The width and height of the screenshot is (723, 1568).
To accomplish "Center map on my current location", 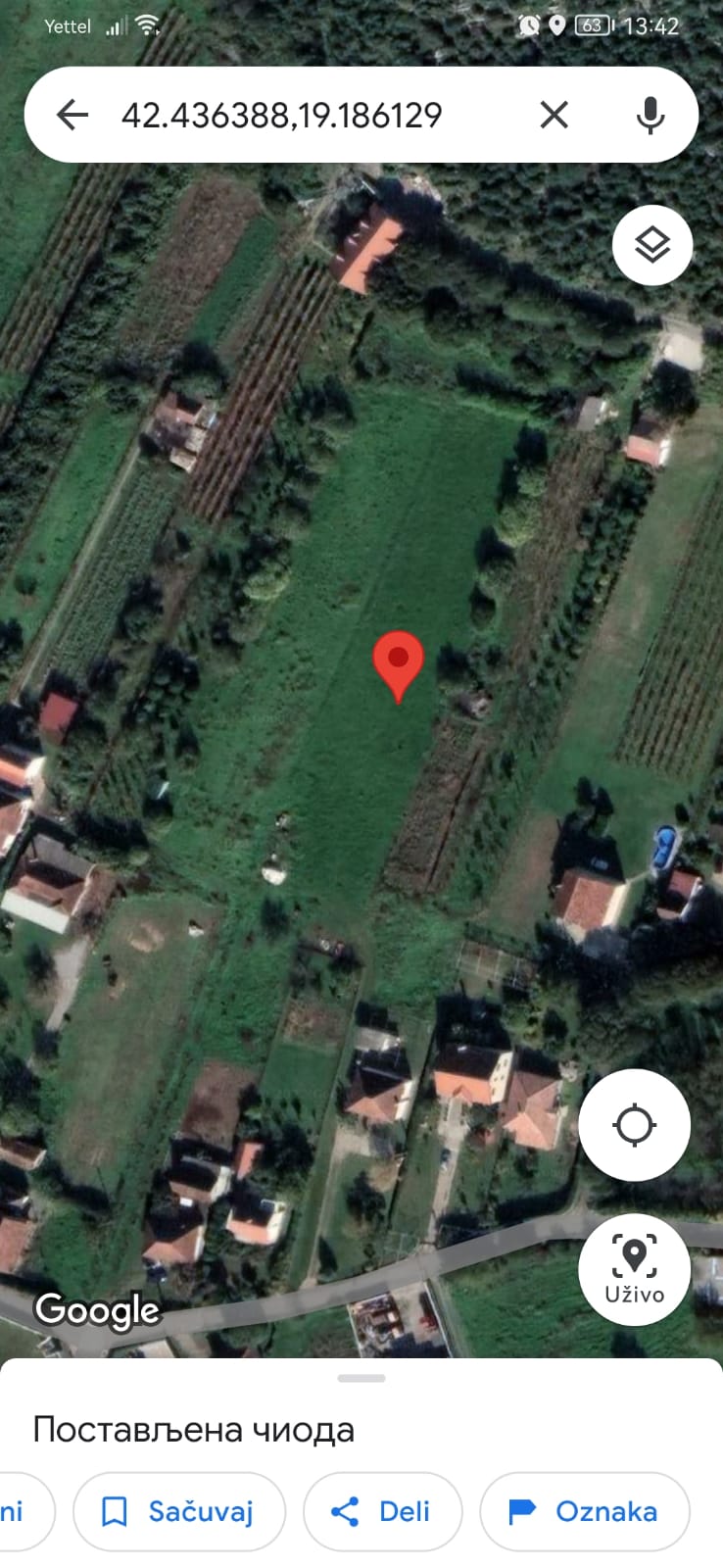I will click(x=634, y=1124).
